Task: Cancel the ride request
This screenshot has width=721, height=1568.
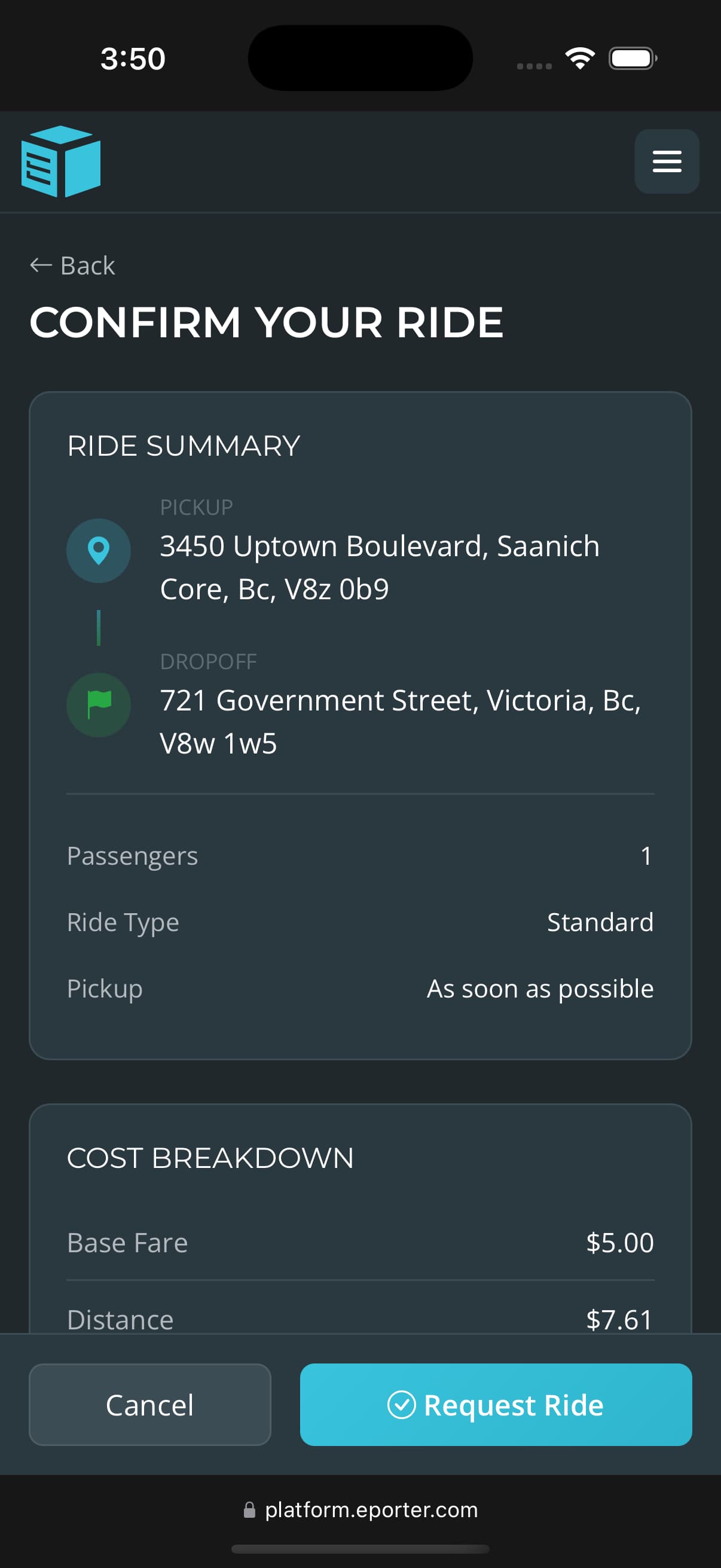Action: [149, 1405]
